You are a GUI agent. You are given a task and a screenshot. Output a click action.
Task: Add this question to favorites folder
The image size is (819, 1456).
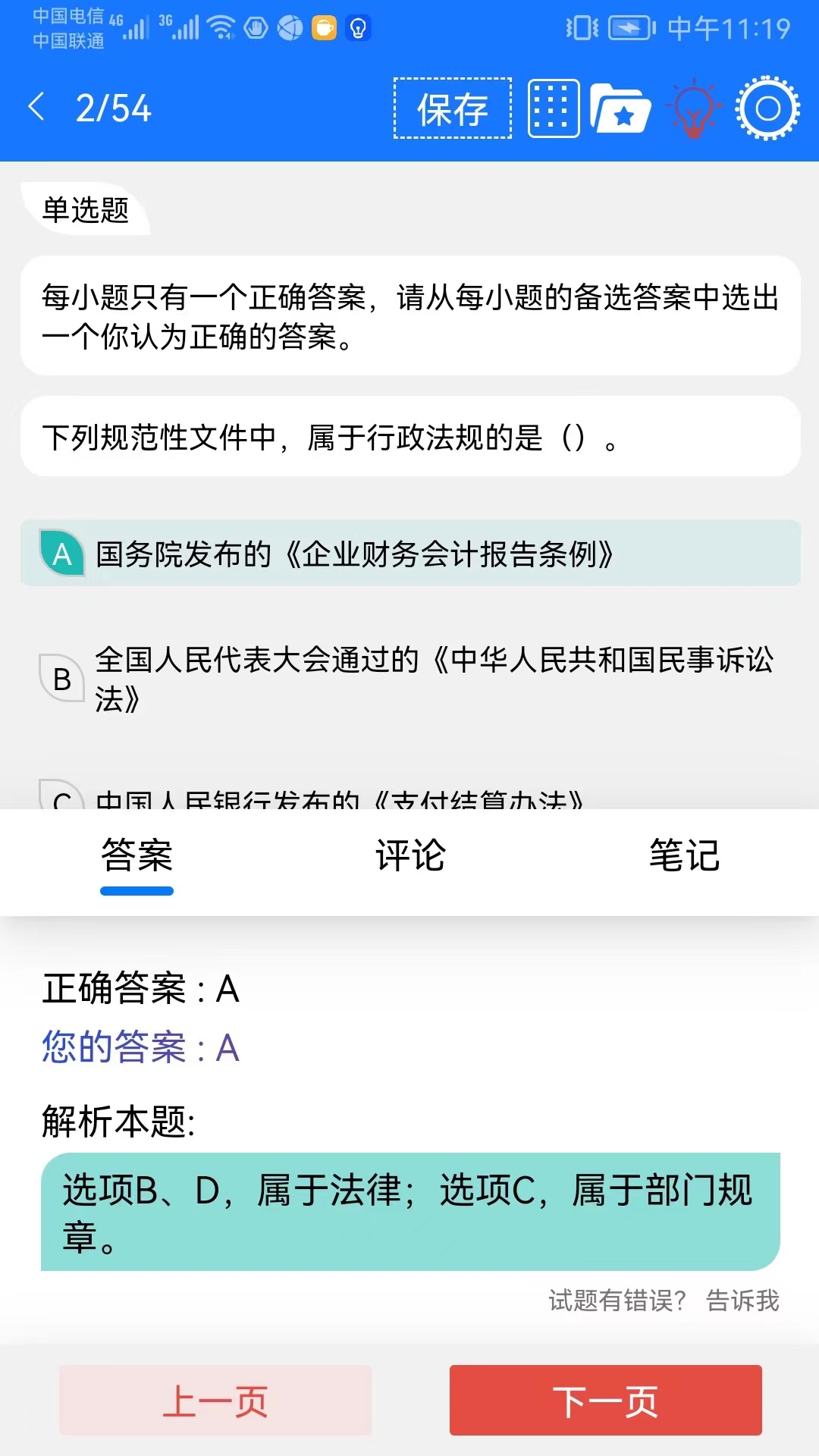(x=620, y=108)
